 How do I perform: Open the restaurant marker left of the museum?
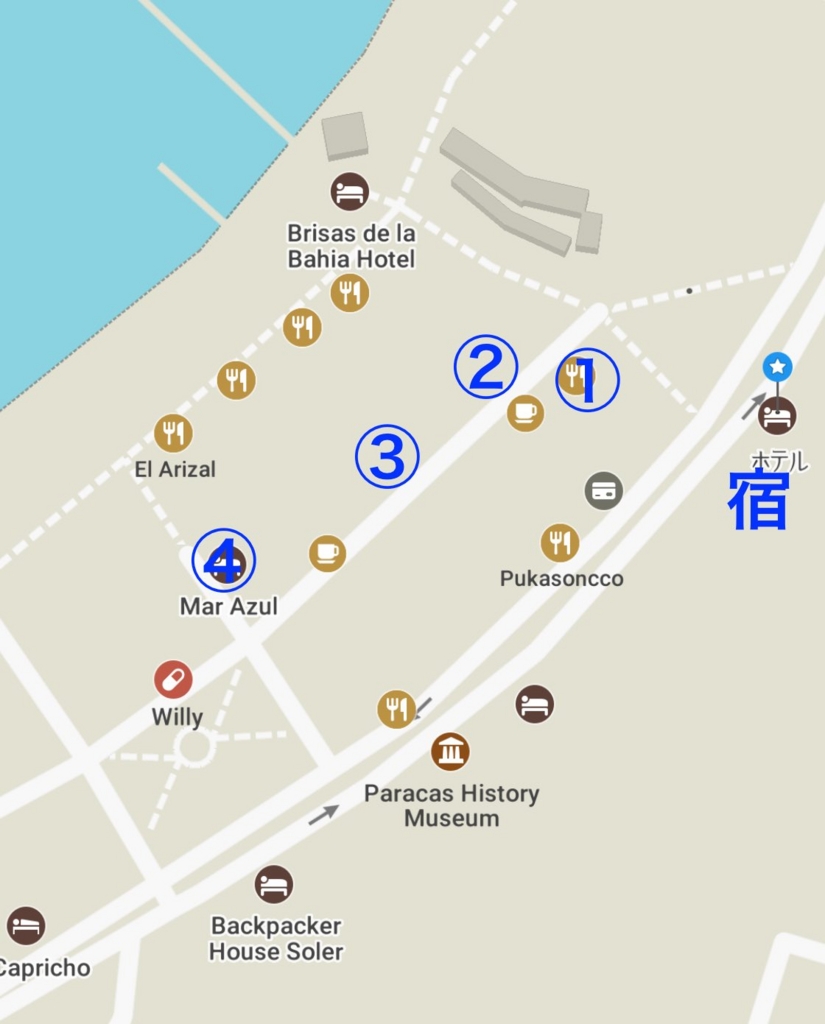tap(396, 709)
